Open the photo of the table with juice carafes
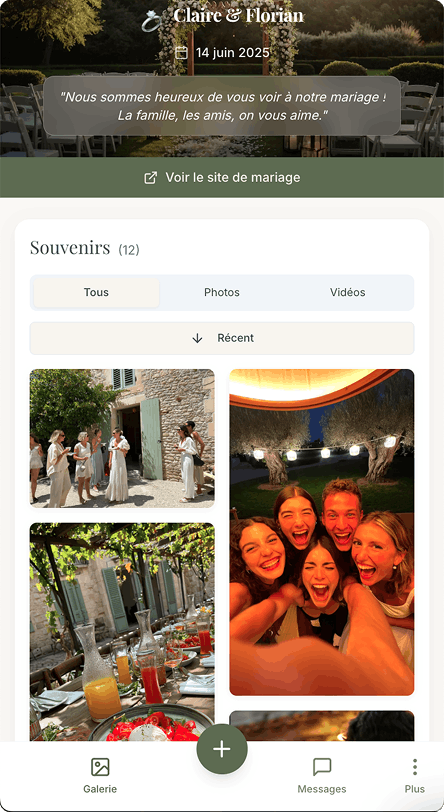The width and height of the screenshot is (444, 812). click(x=122, y=632)
